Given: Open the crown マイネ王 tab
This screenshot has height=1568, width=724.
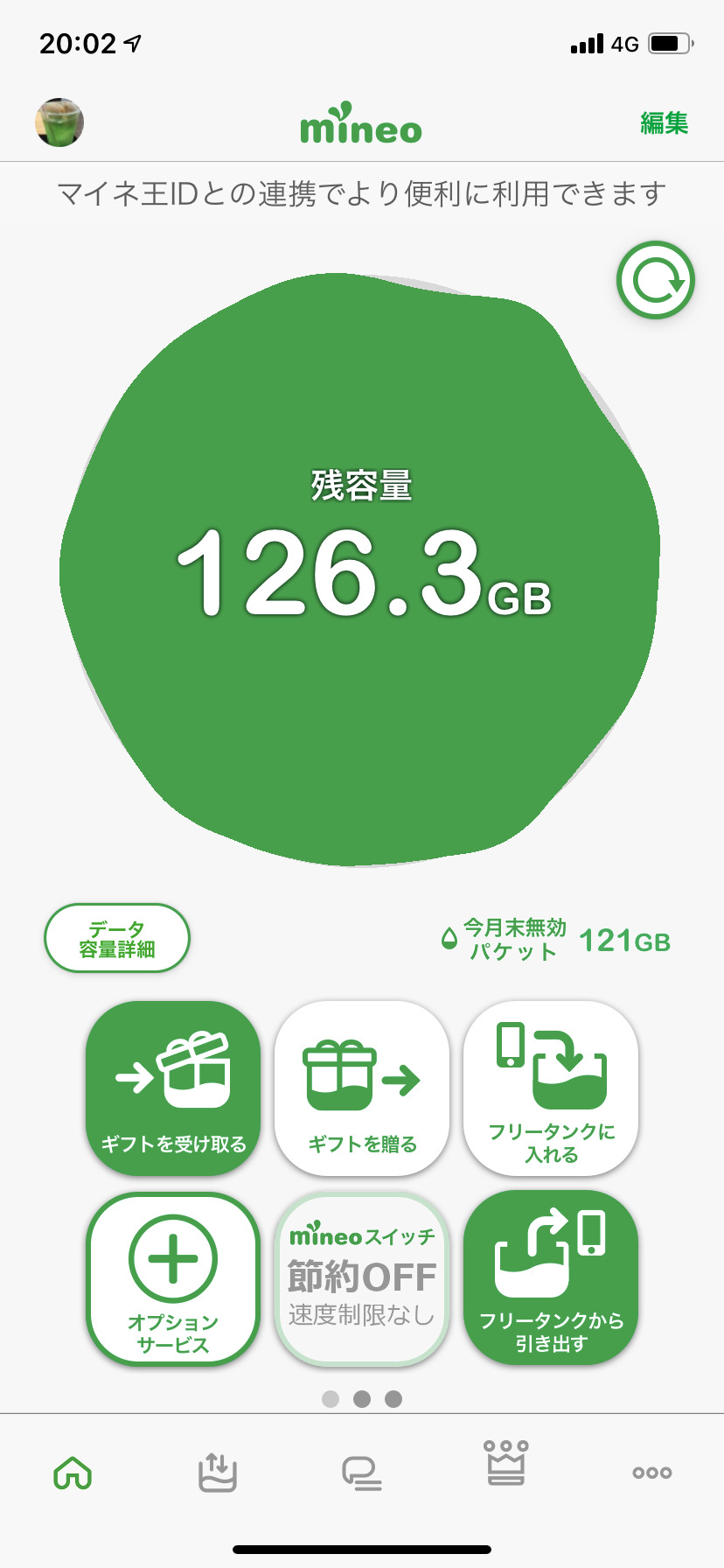Looking at the screenshot, I should [x=506, y=1464].
